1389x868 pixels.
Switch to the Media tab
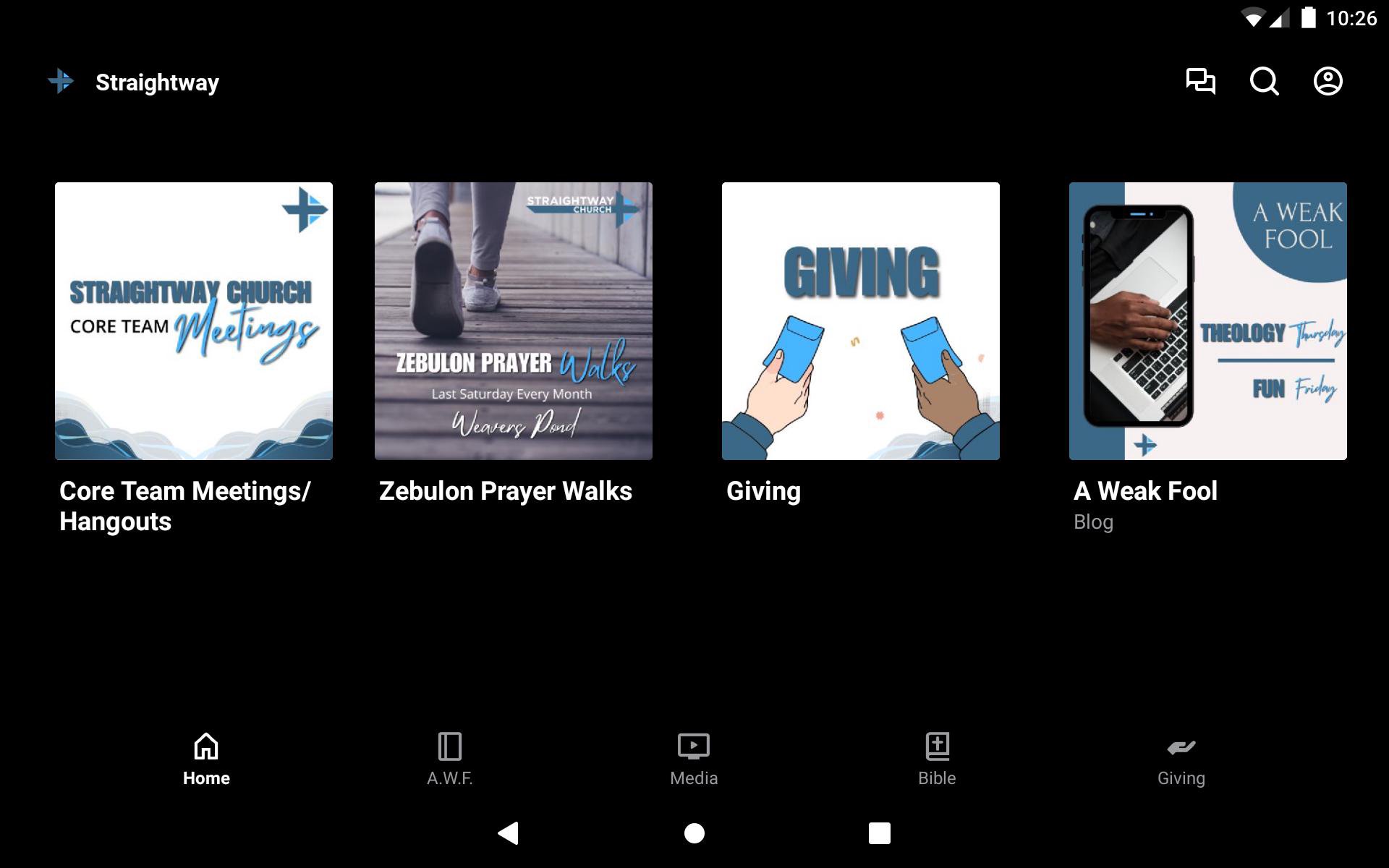tap(693, 759)
